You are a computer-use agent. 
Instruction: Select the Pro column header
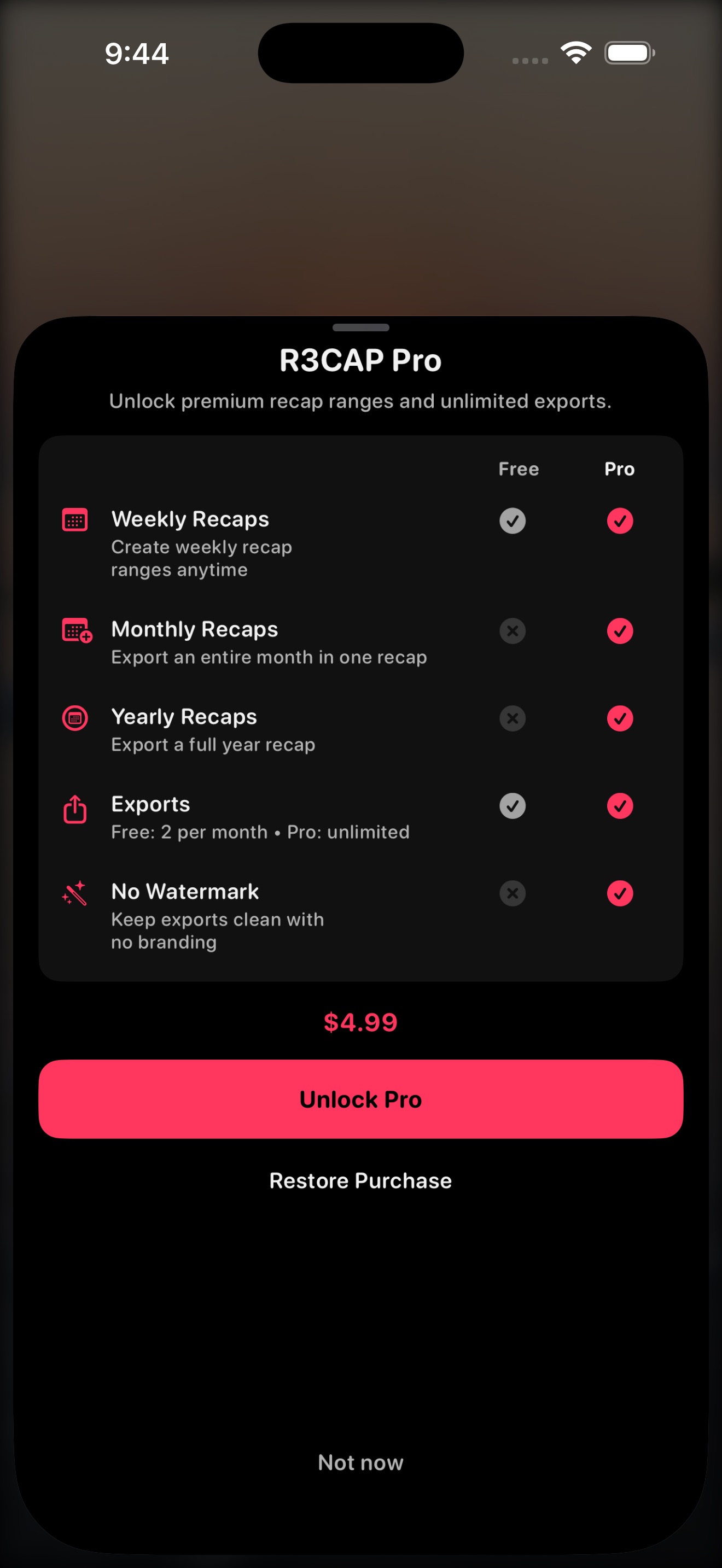coord(619,469)
